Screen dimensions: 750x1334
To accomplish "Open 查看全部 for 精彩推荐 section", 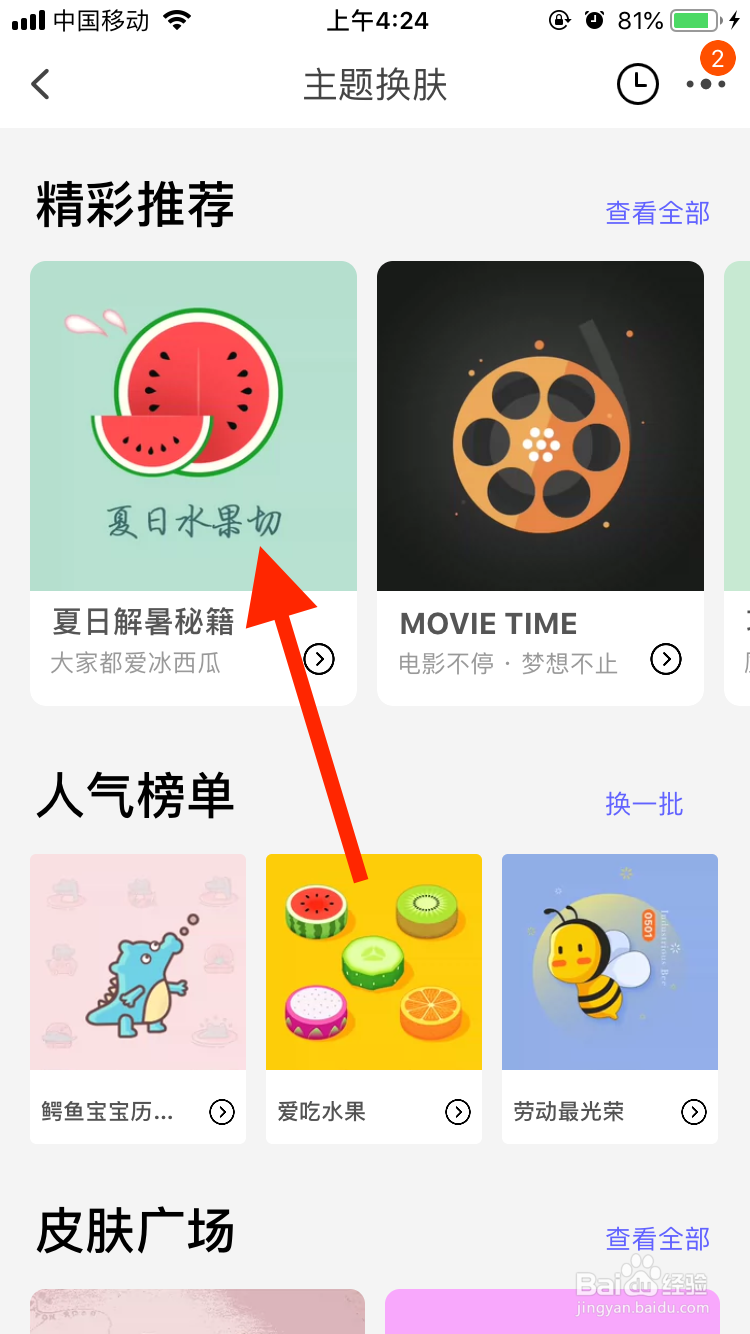I will click(657, 213).
